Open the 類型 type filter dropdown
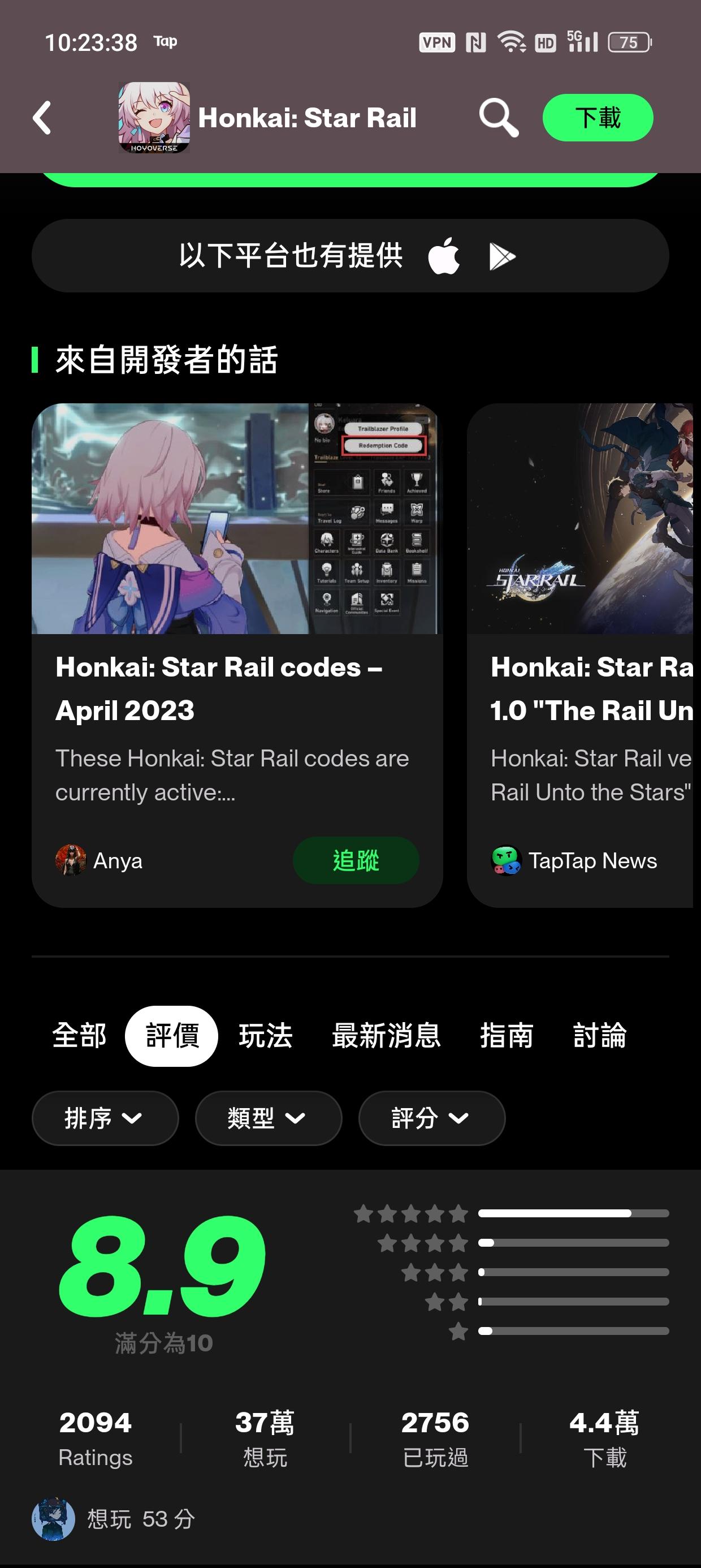The width and height of the screenshot is (701, 1568). [x=269, y=1118]
